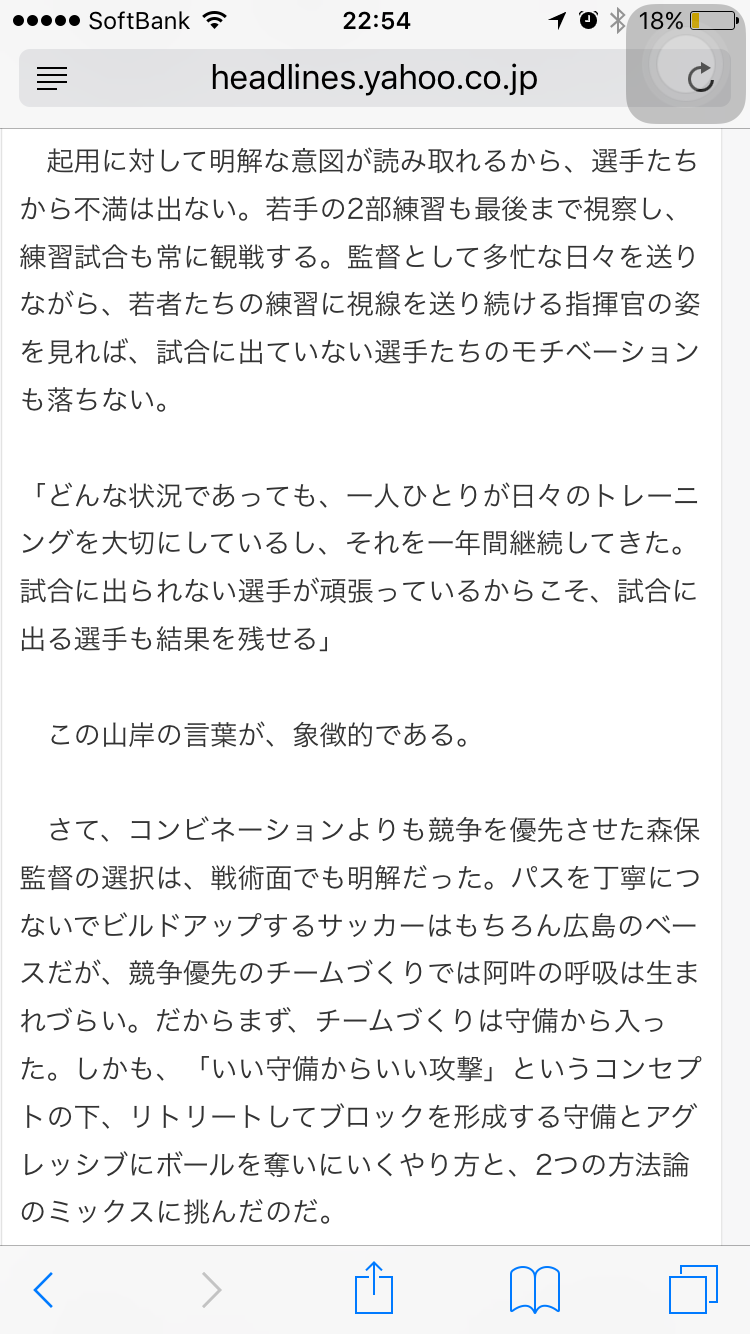Viewport: 750px width, 1334px height.
Task: Open the reader view icon in address bar
Action: pos(52,78)
